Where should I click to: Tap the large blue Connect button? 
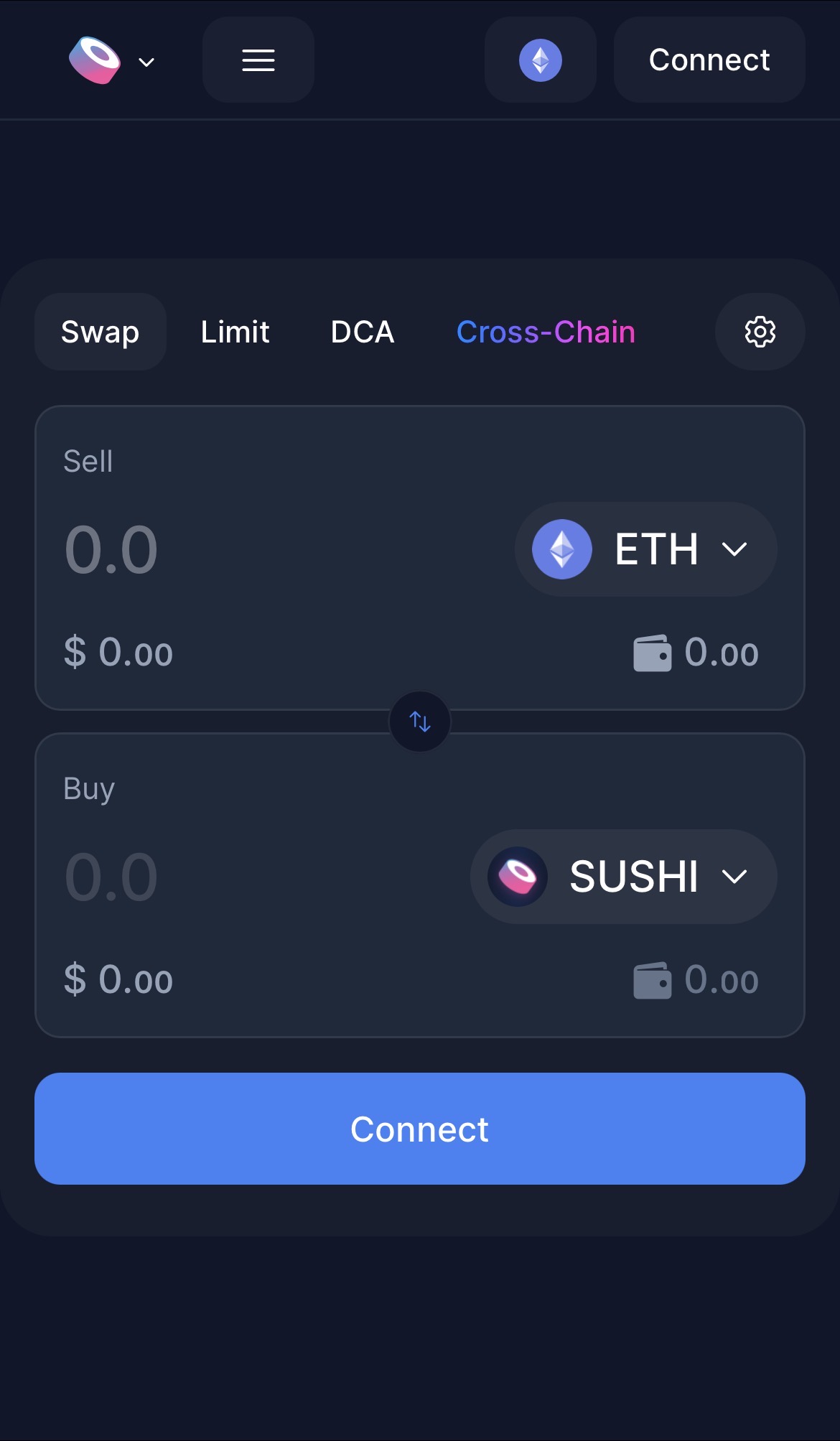click(x=420, y=1129)
